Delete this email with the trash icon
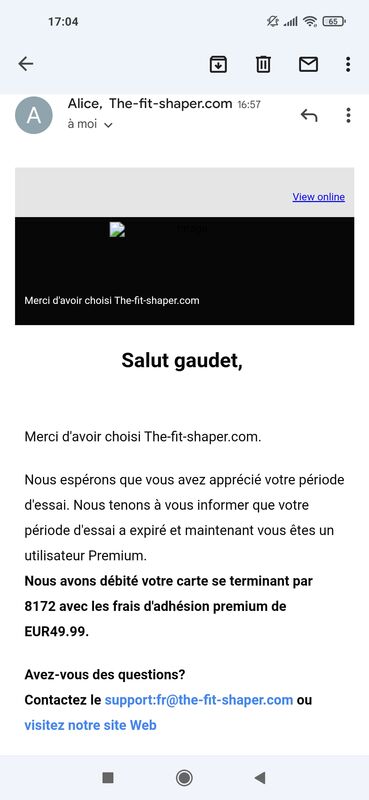The height and width of the screenshot is (800, 369). click(263, 64)
